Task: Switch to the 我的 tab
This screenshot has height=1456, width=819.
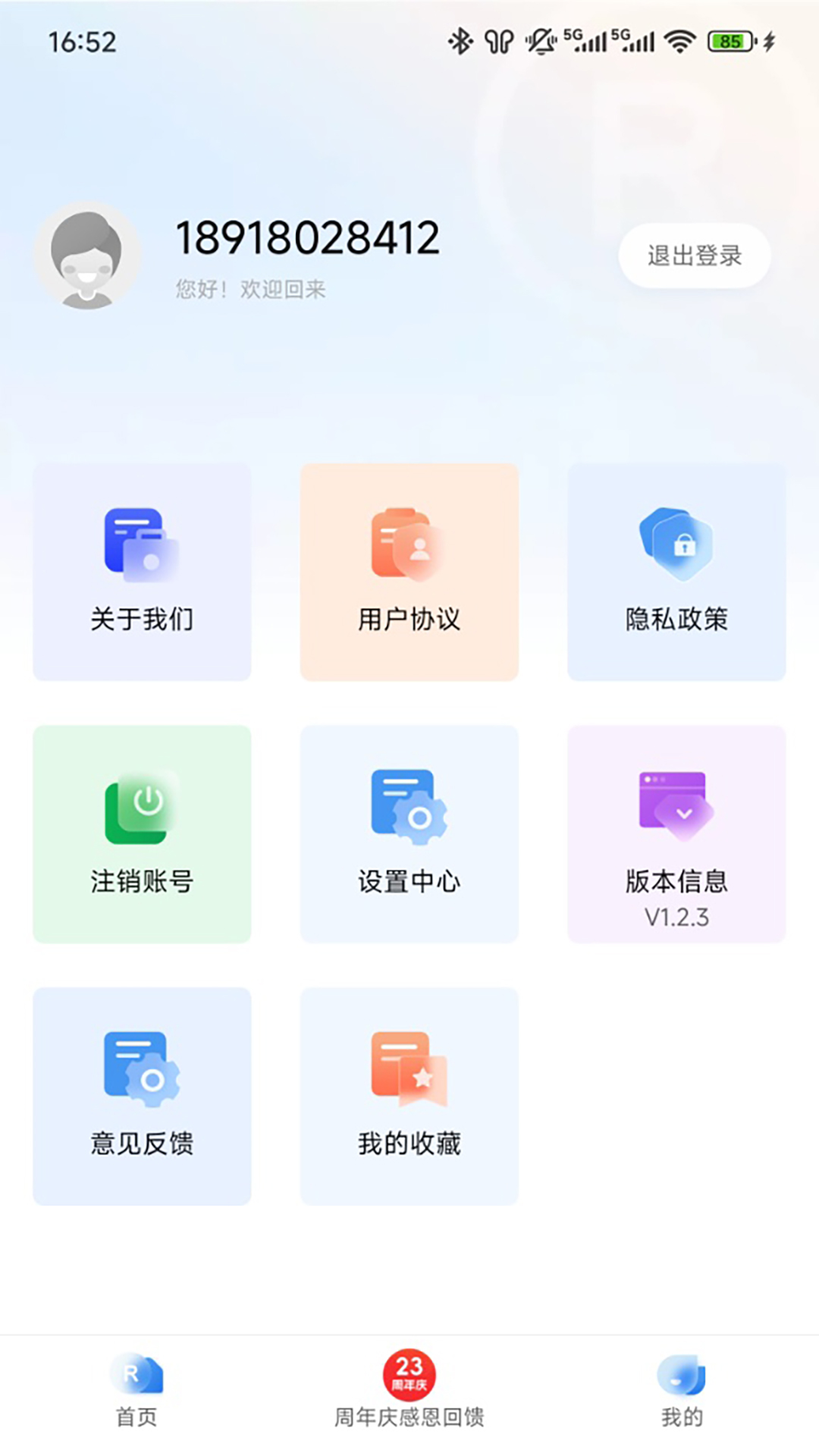Action: click(679, 1395)
